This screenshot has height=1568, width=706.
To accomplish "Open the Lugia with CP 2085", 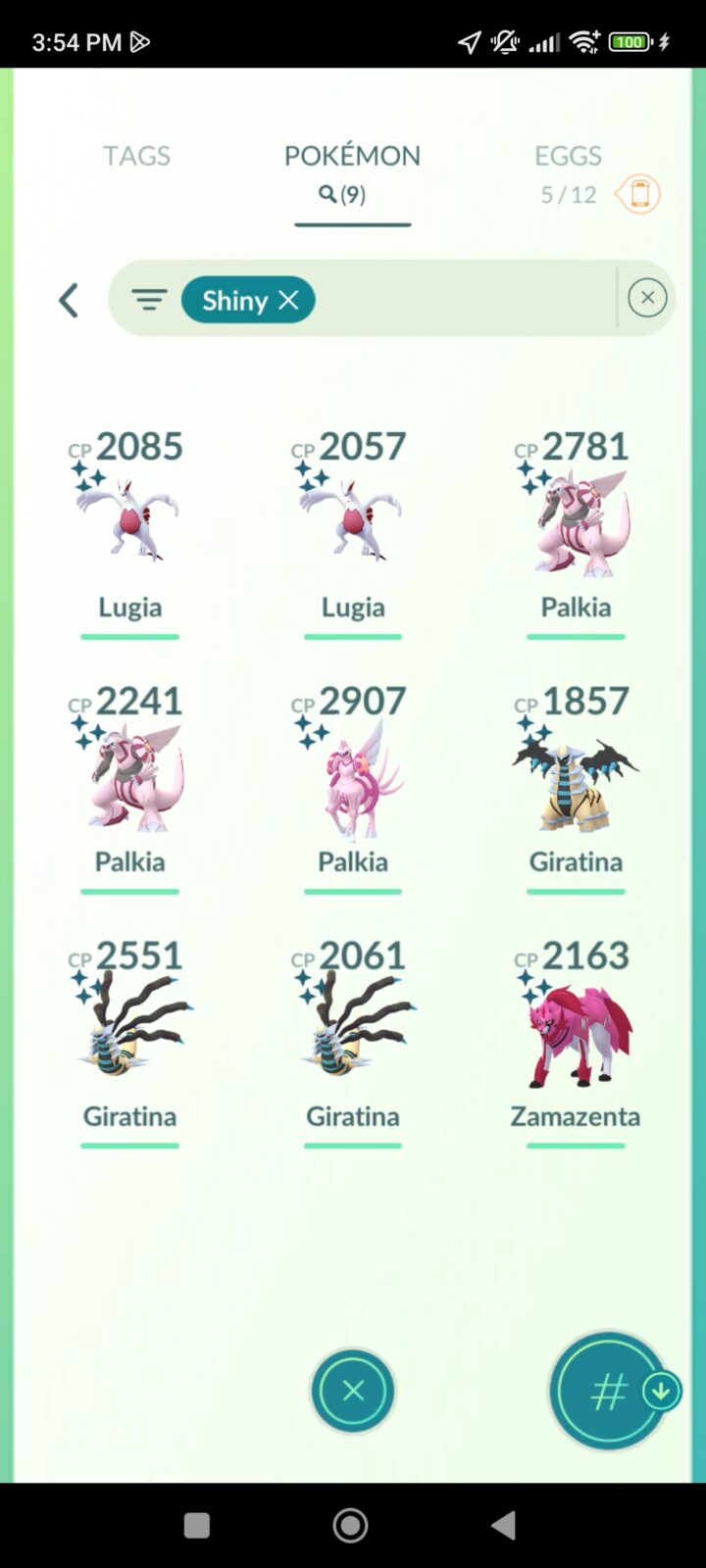I will (x=129, y=519).
